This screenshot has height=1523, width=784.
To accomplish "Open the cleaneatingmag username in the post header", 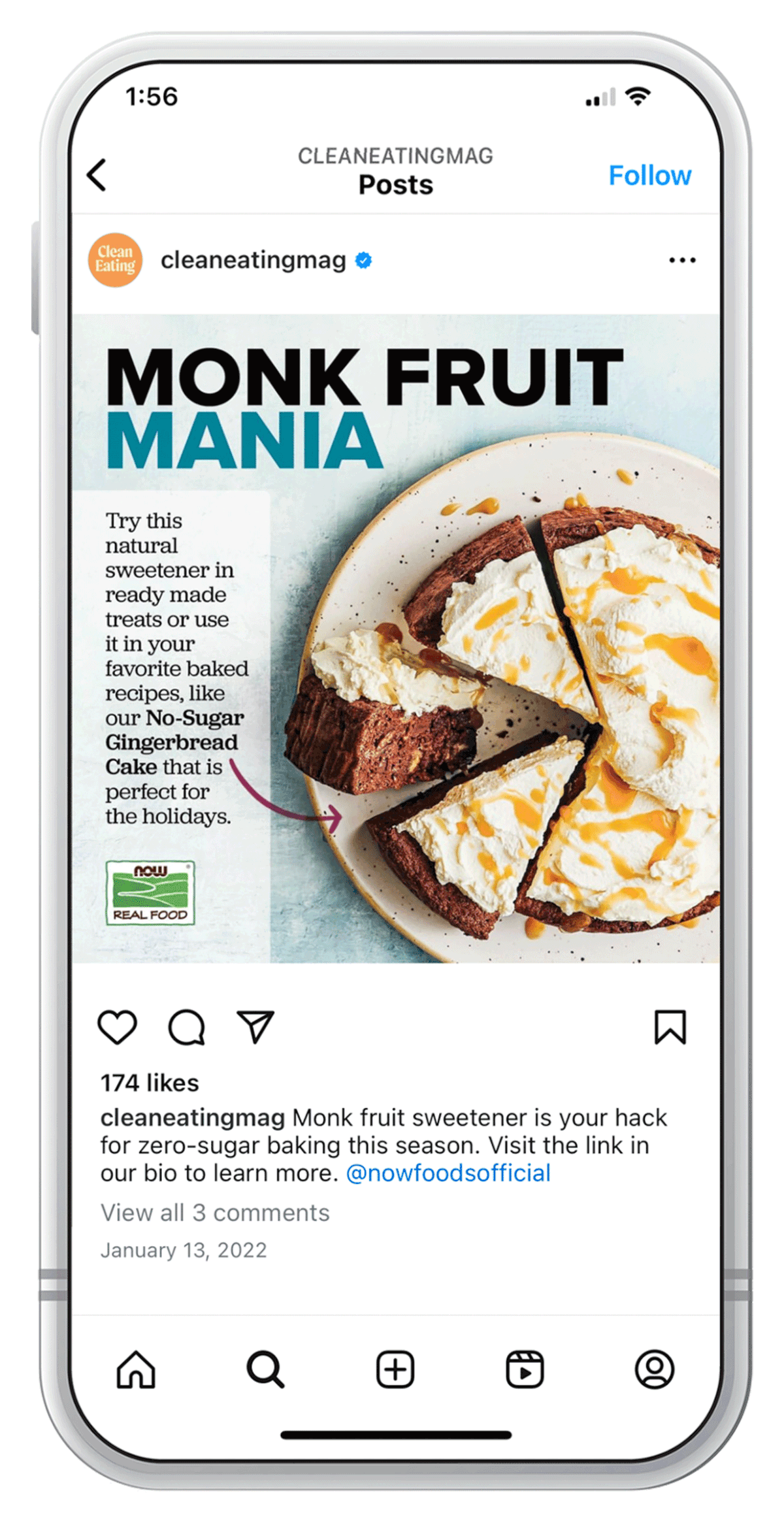I will coord(253,260).
